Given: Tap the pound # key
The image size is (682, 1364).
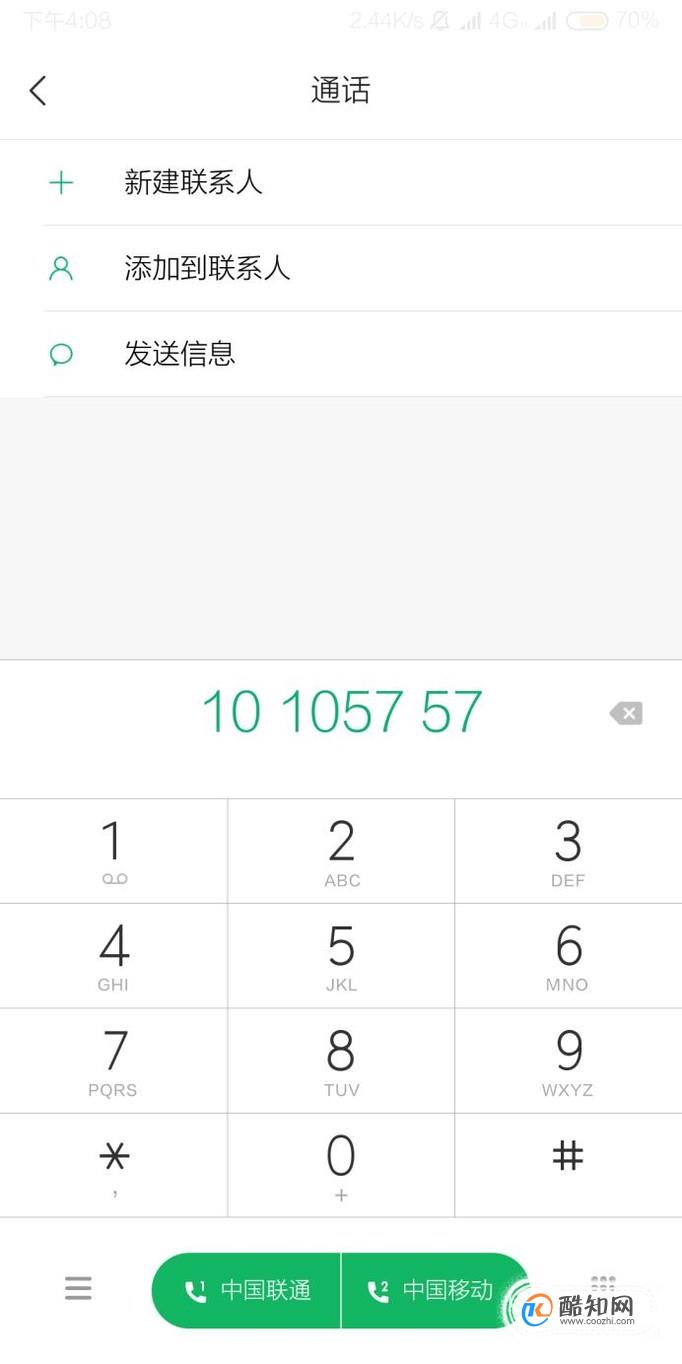Looking at the screenshot, I should 568,1166.
